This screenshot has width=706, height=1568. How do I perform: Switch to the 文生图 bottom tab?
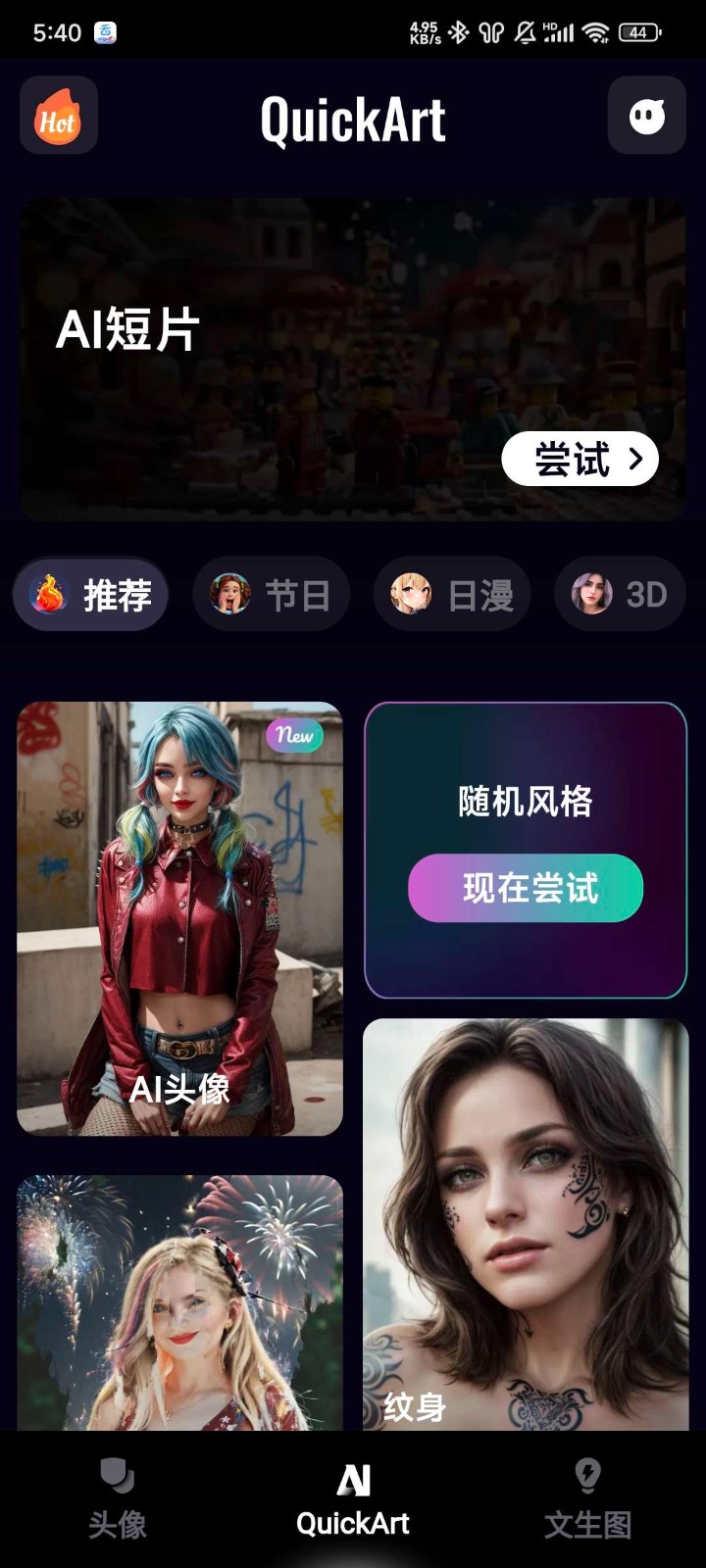pyautogui.click(x=587, y=1499)
